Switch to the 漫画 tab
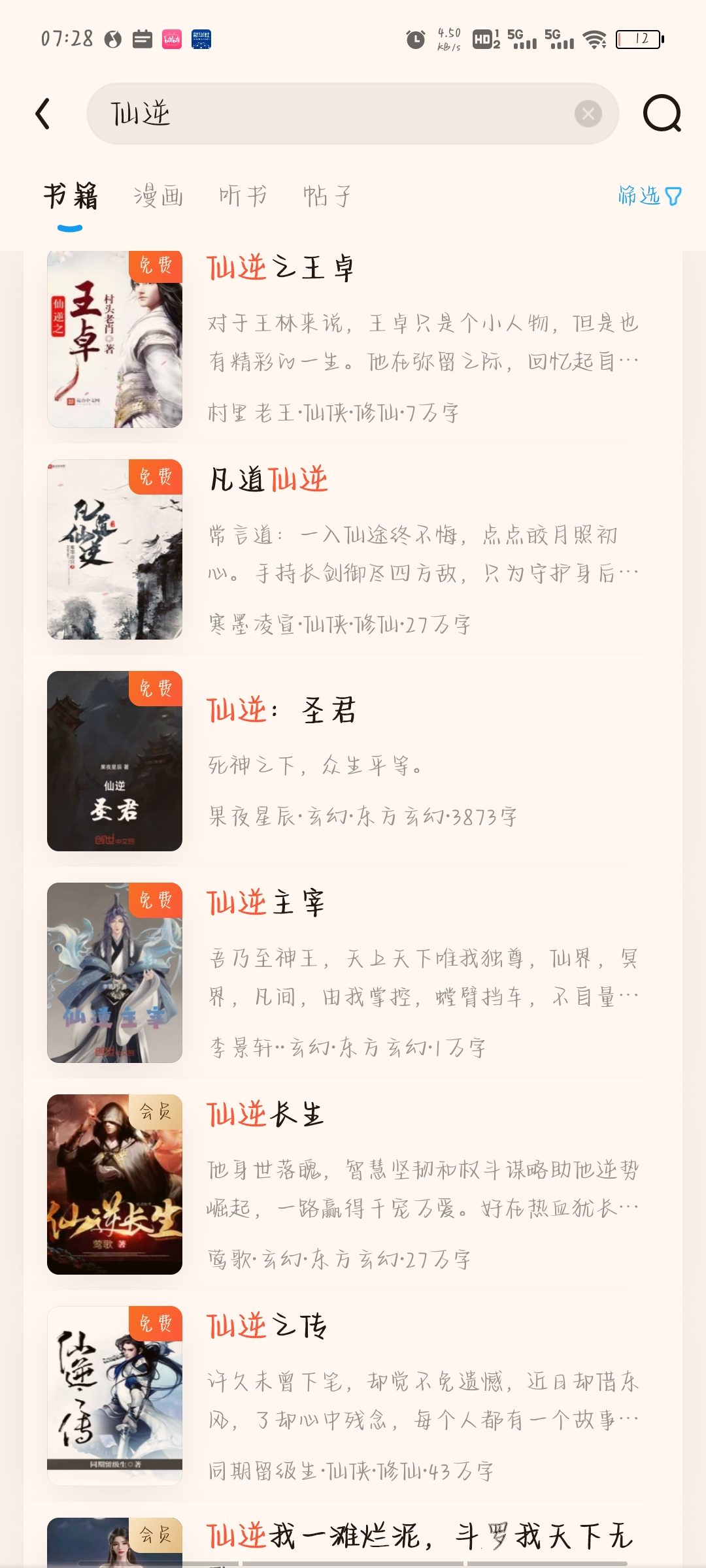Viewport: 706px width, 1568px height. (158, 196)
